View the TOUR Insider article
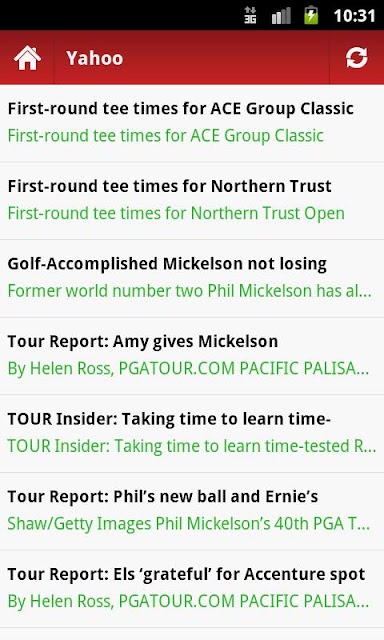The image size is (384, 640). click(x=192, y=433)
